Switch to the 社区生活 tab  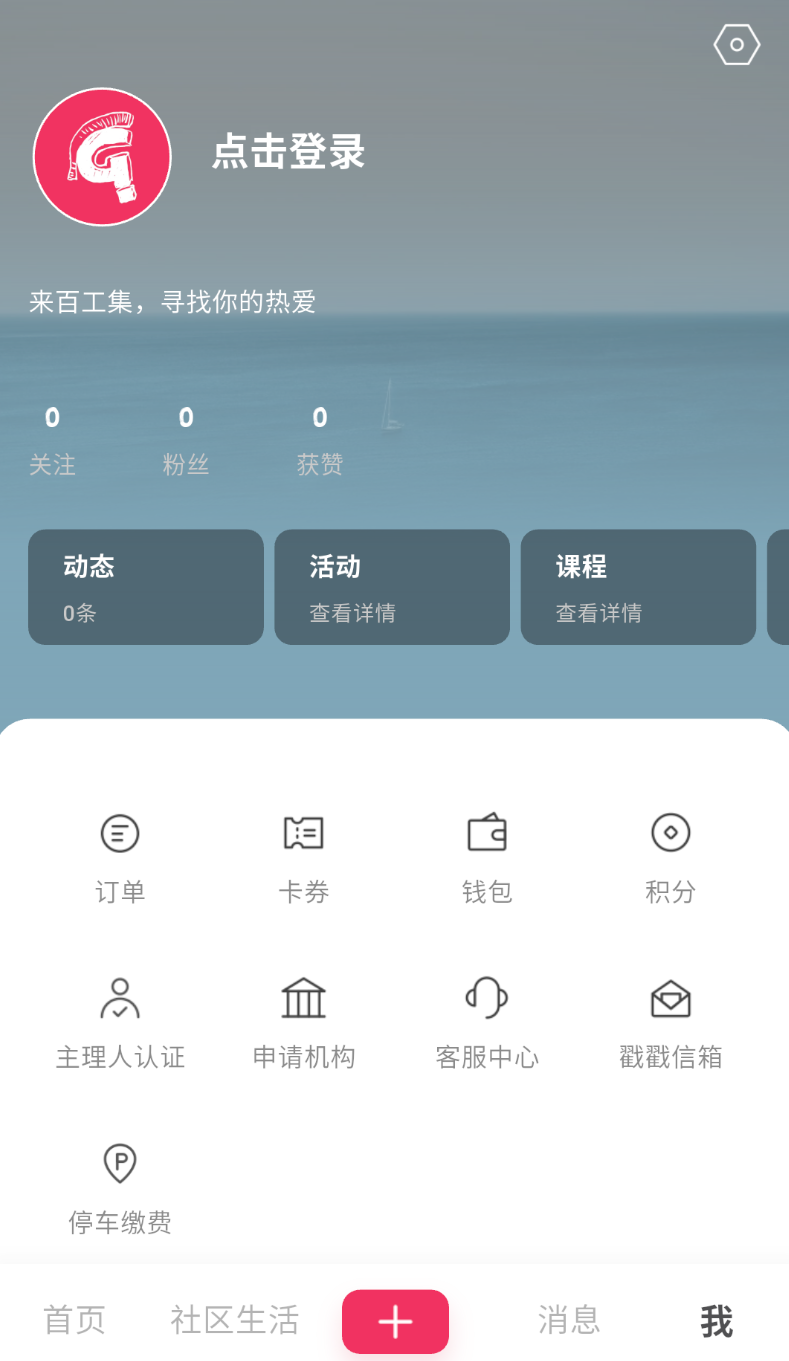pyautogui.click(x=235, y=1320)
